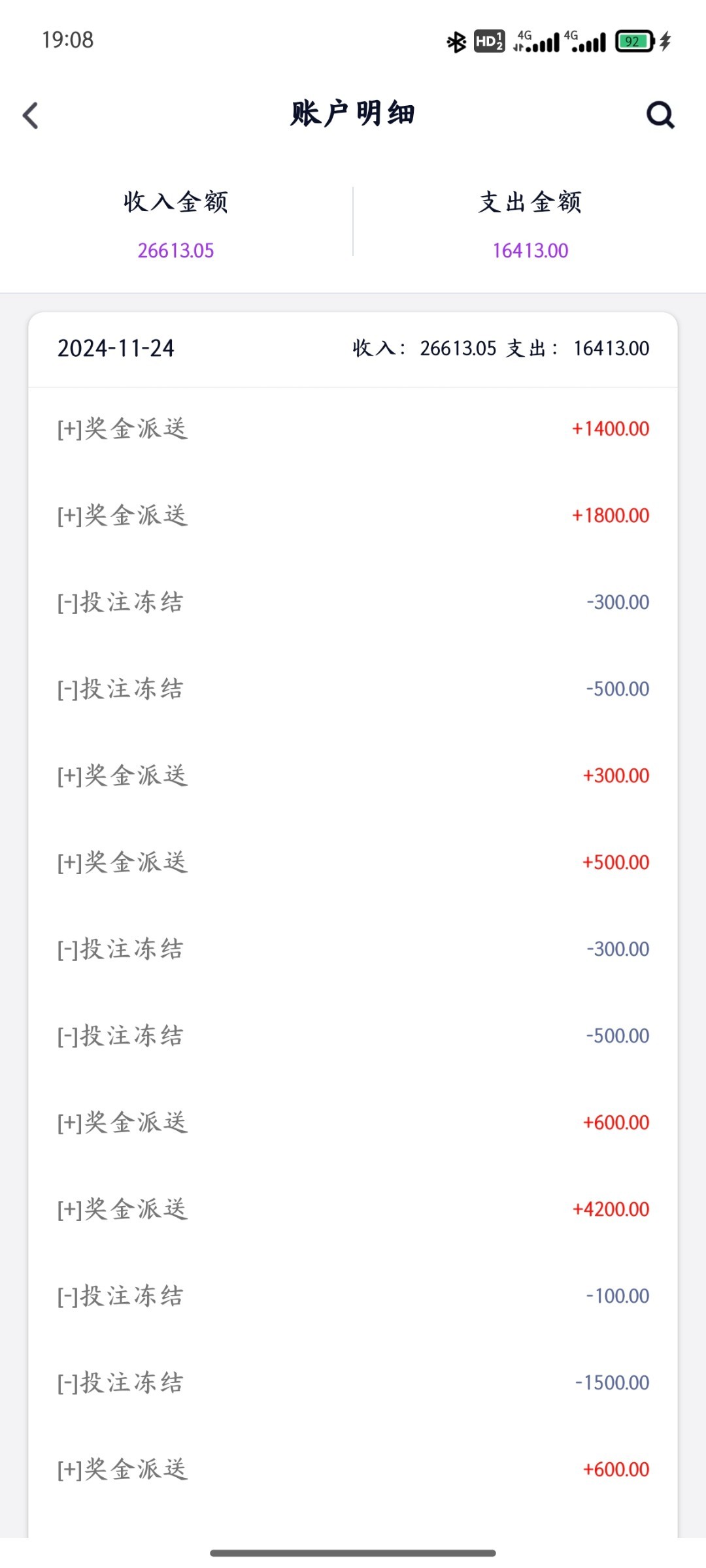The width and height of the screenshot is (706, 1568).
Task: Go back from the 账户明细 page
Action: pyautogui.click(x=31, y=116)
